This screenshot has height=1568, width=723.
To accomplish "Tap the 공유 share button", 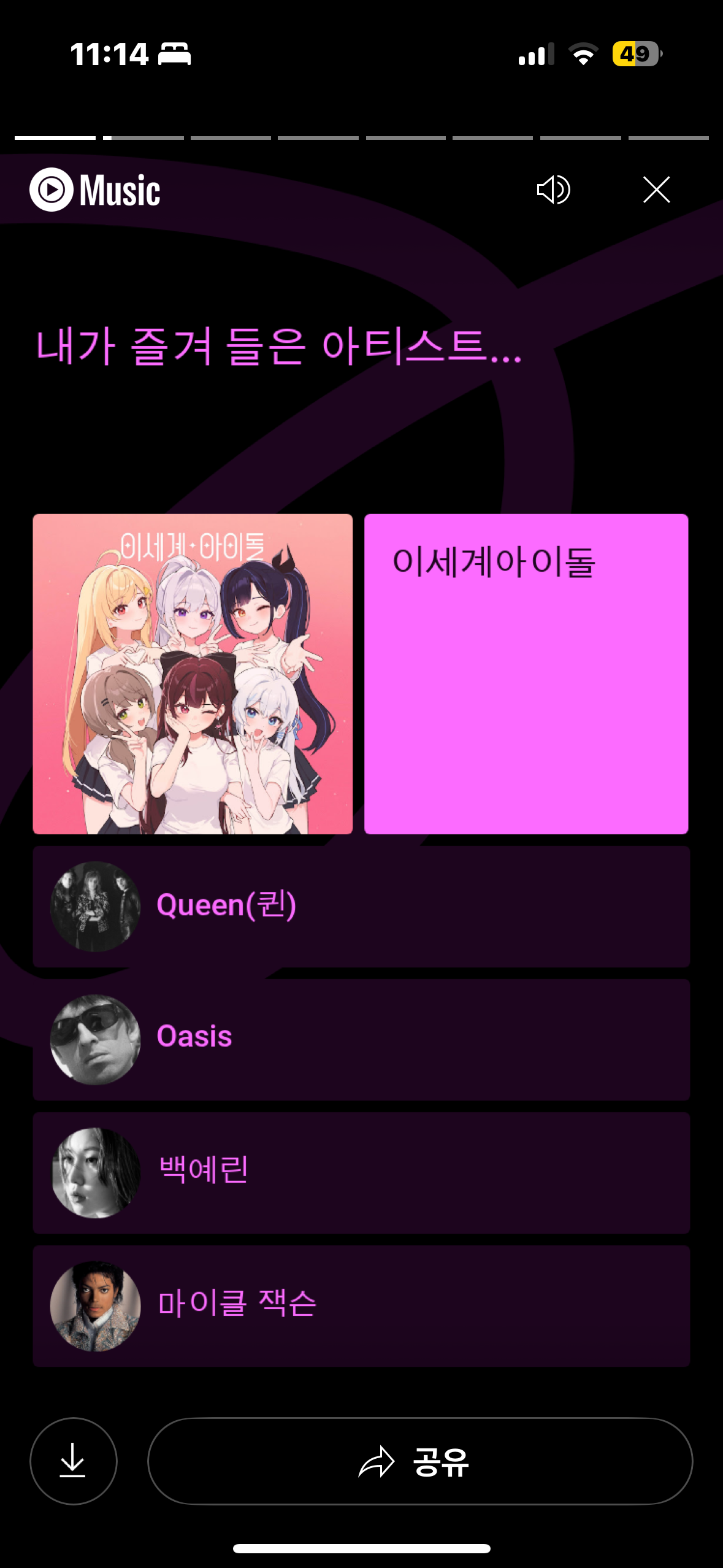I will 420,1461.
